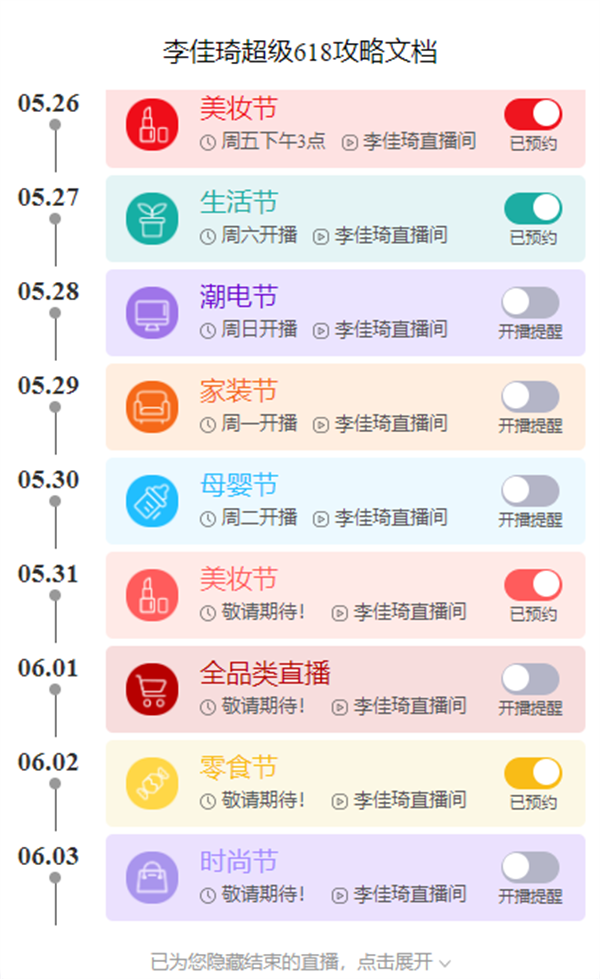View the 家装节 event card
Viewport: 600px width, 979px height.
pos(320,407)
